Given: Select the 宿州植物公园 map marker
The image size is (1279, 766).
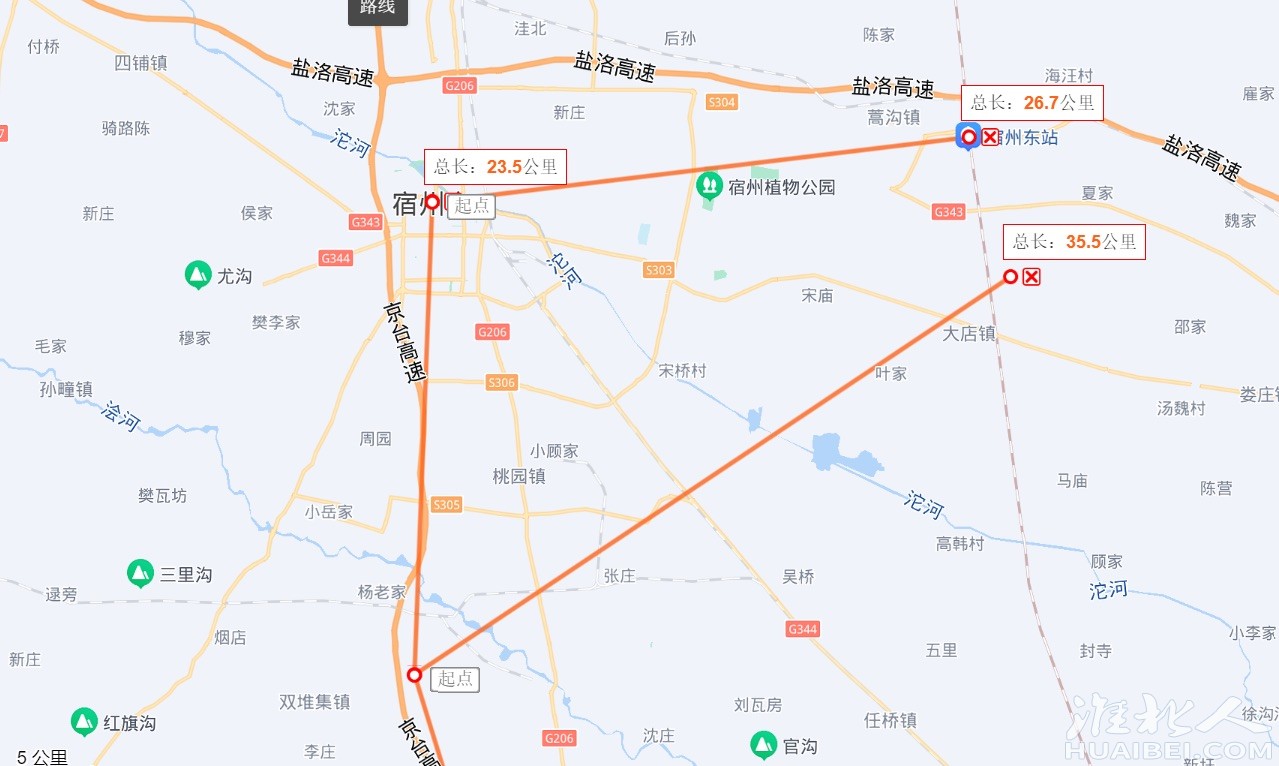Looking at the screenshot, I should pyautogui.click(x=709, y=186).
